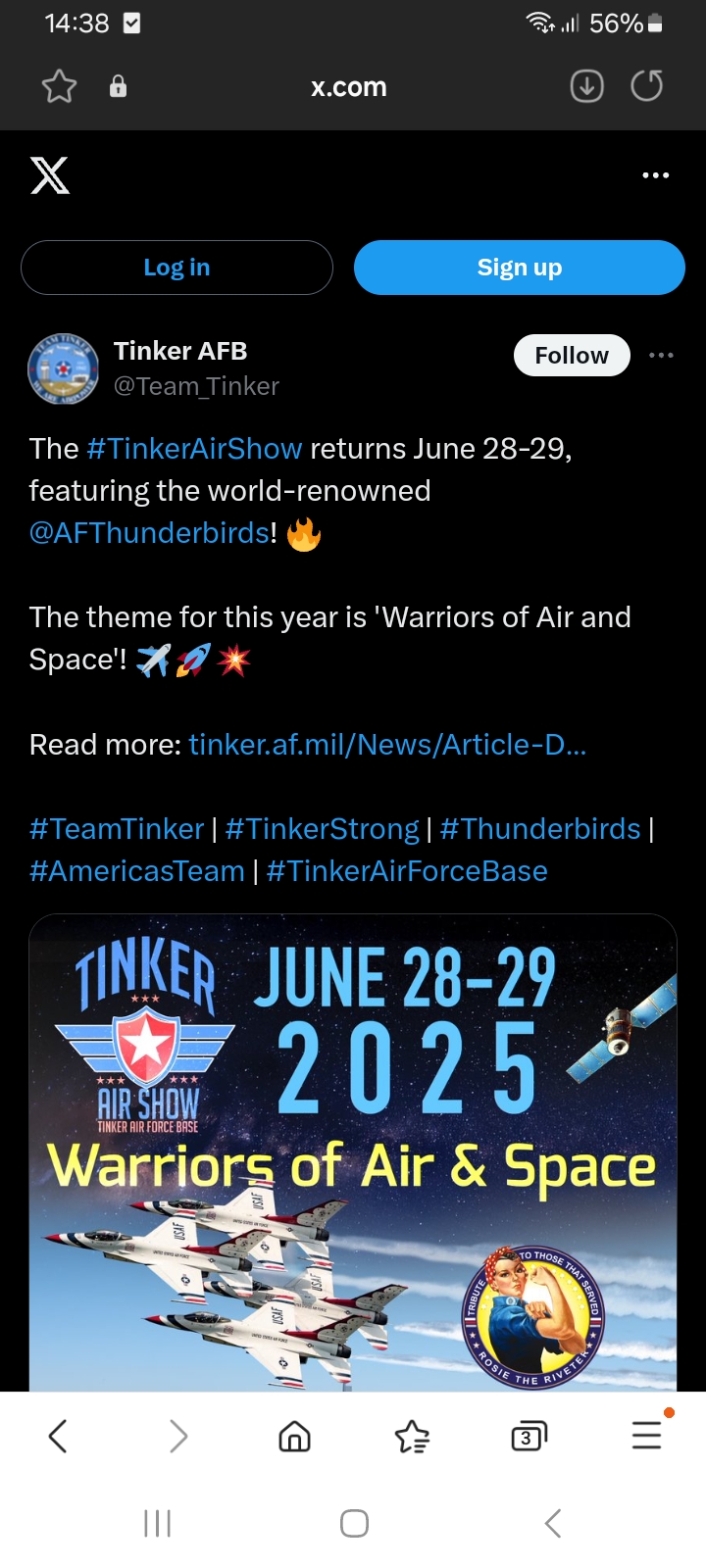Reload the current page
706x1568 pixels.
coord(646,87)
